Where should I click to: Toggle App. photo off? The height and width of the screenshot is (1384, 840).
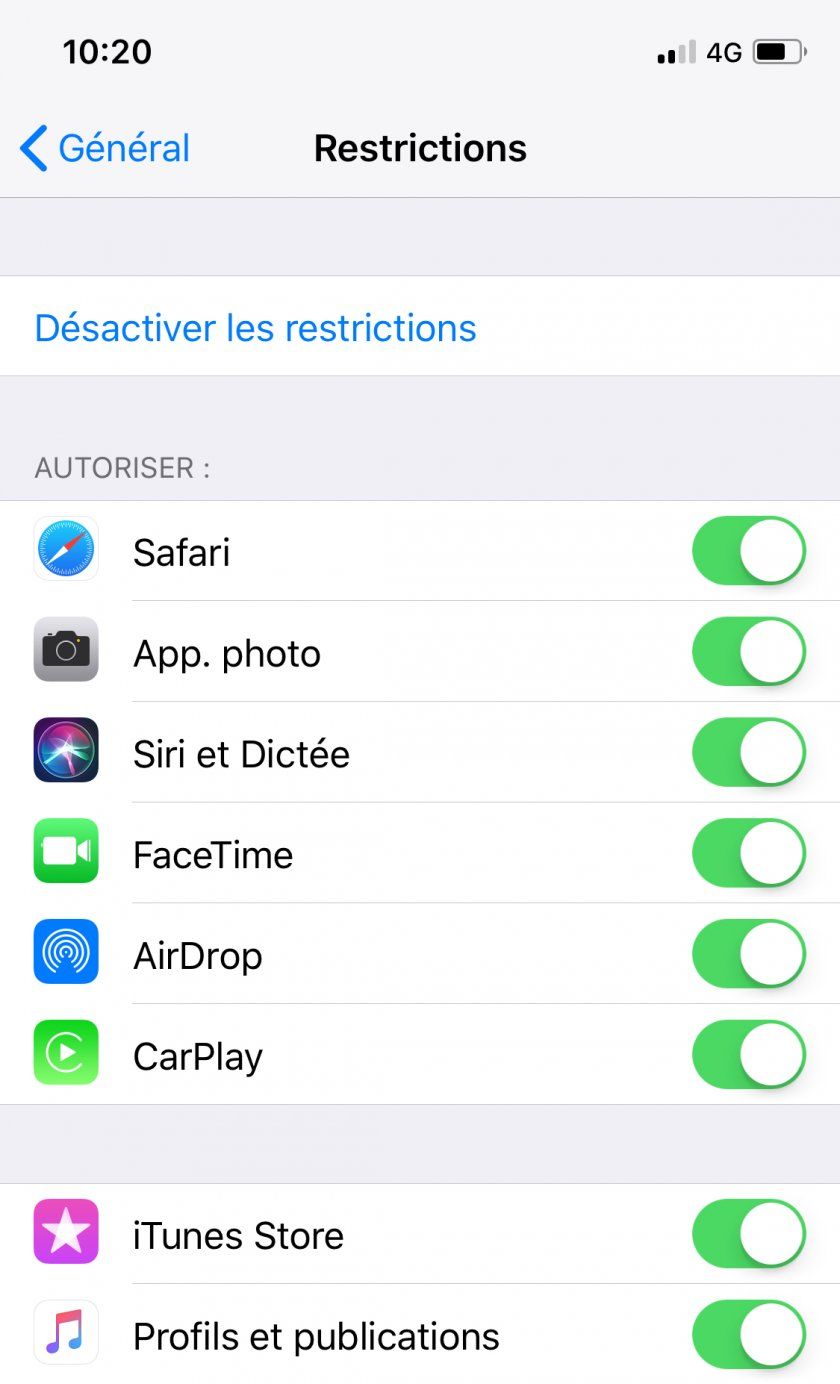(x=748, y=651)
